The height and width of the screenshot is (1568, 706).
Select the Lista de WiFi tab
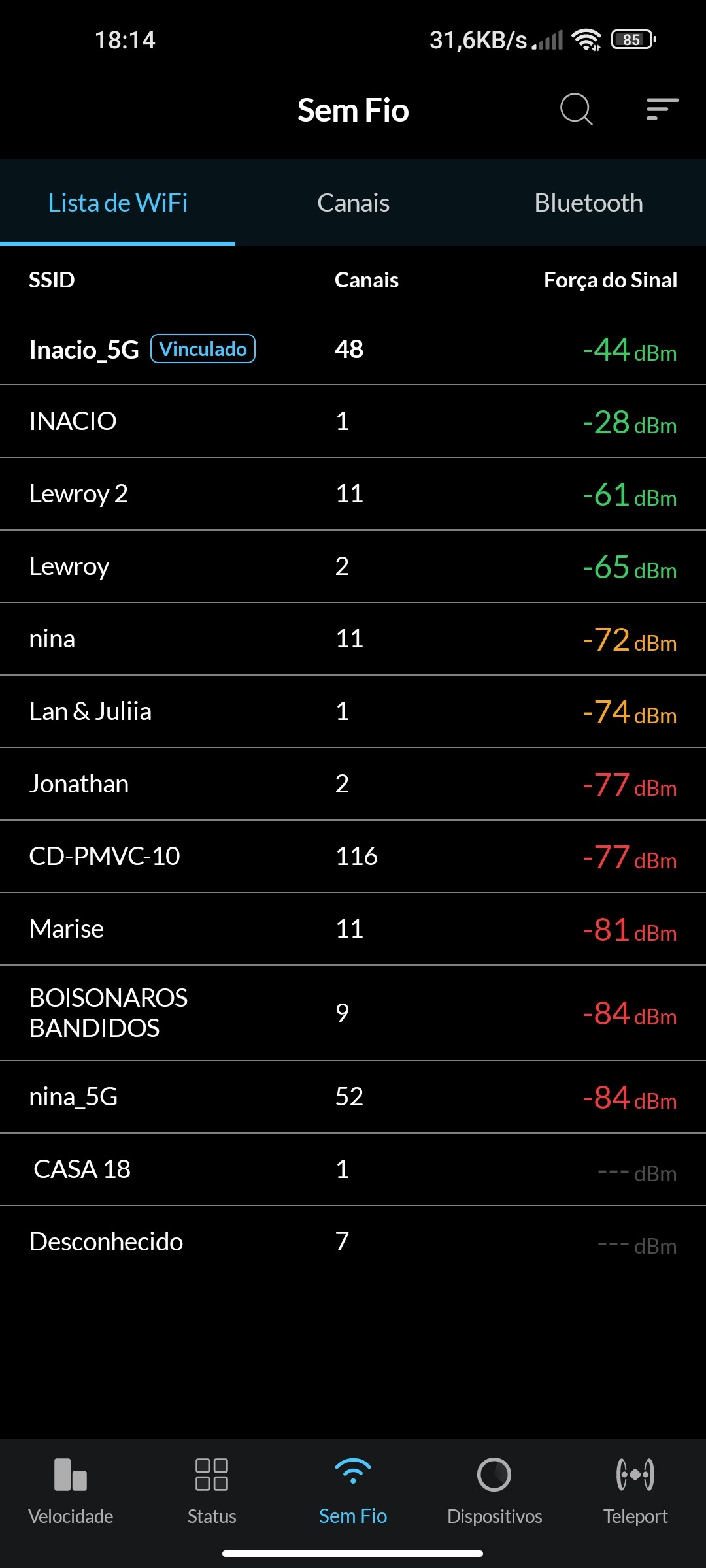click(x=118, y=203)
